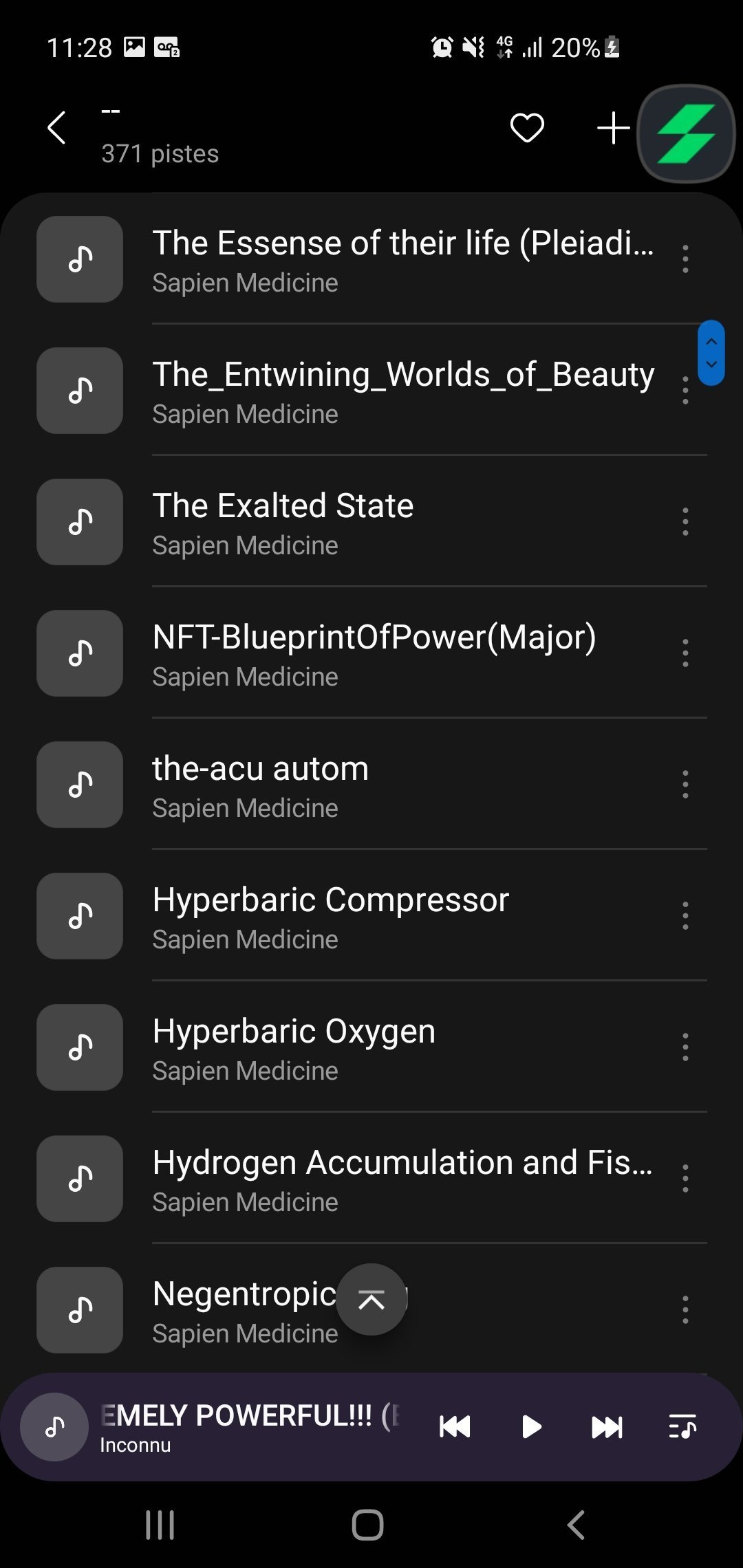743x1568 pixels.
Task: Skip to the previous track
Action: click(x=455, y=1427)
